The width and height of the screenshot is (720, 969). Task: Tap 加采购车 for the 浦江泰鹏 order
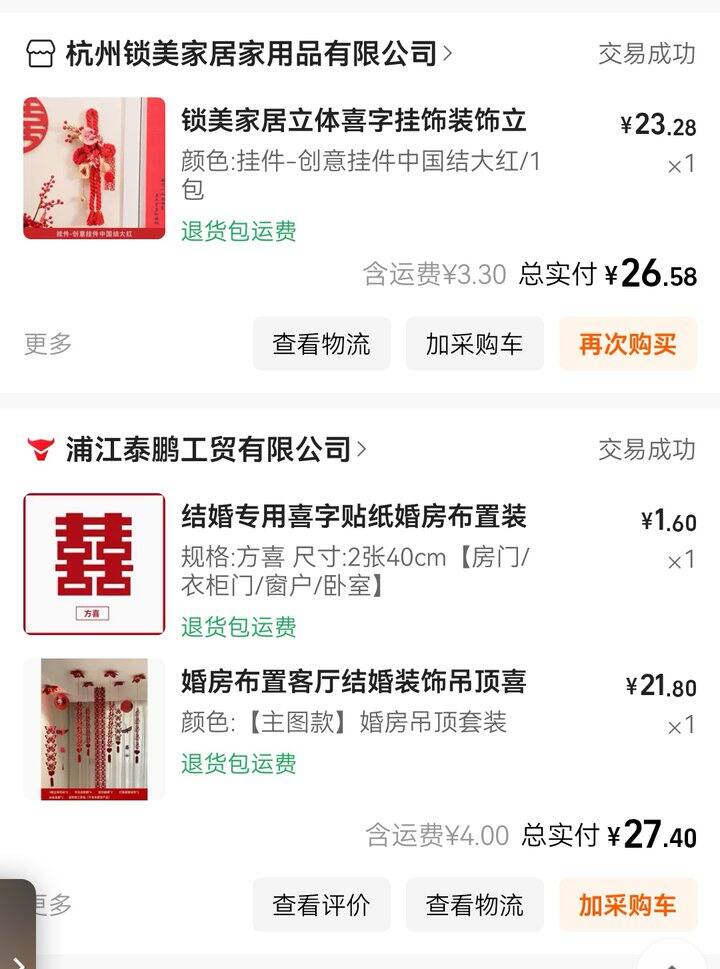click(x=627, y=905)
